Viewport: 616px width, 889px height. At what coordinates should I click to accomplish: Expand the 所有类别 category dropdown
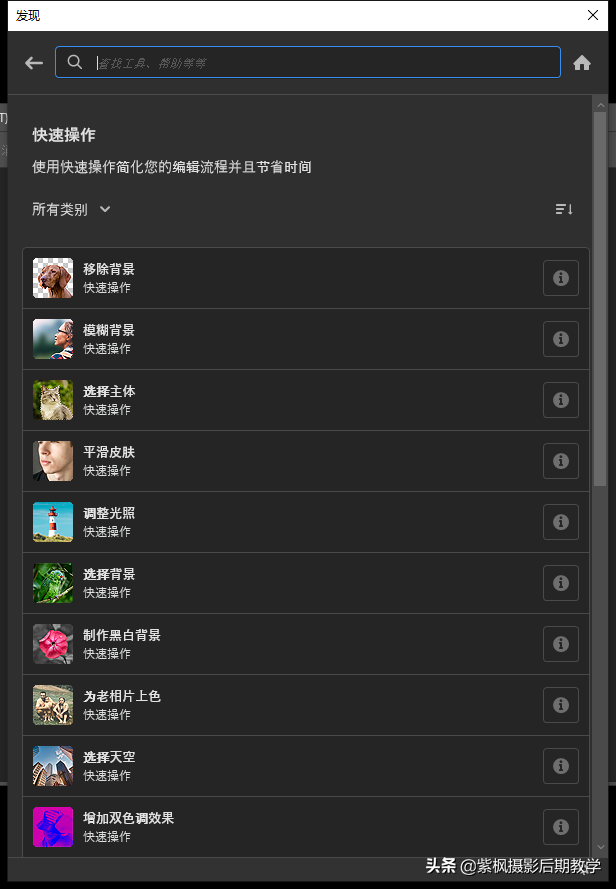tap(71, 209)
